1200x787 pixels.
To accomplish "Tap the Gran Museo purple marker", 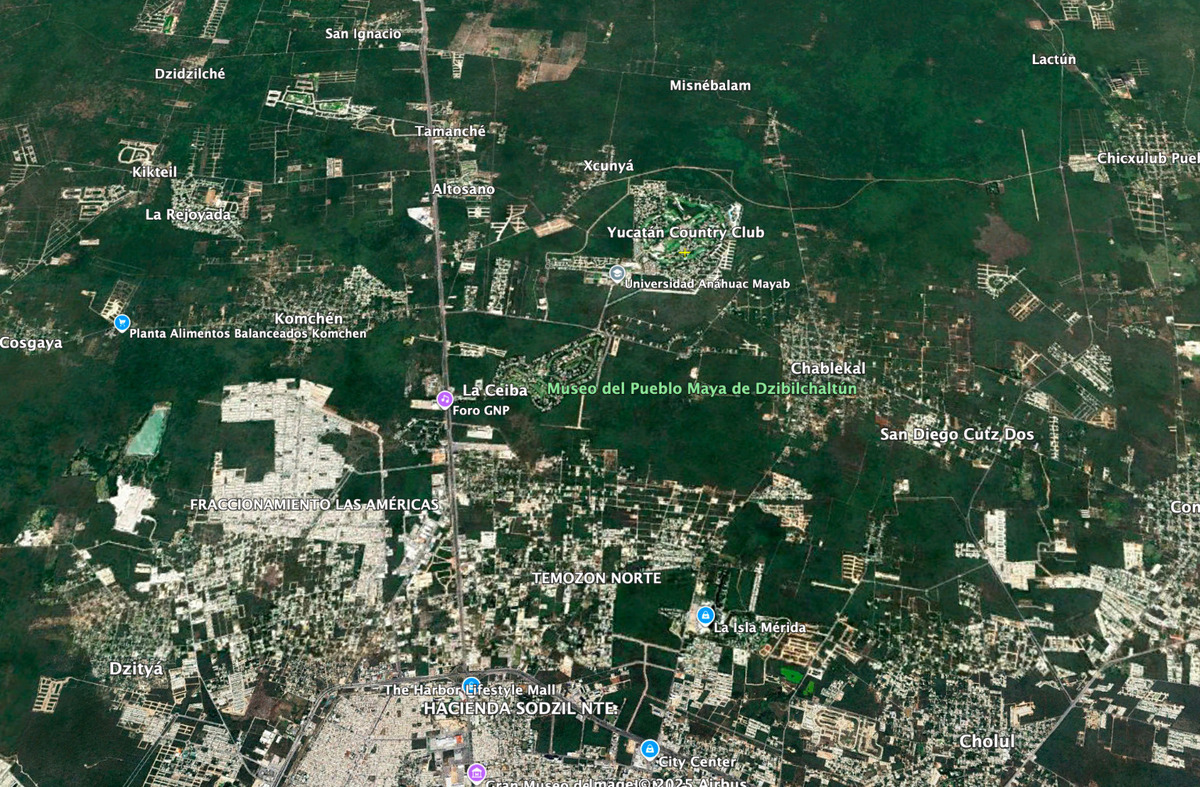I will point(477,772).
